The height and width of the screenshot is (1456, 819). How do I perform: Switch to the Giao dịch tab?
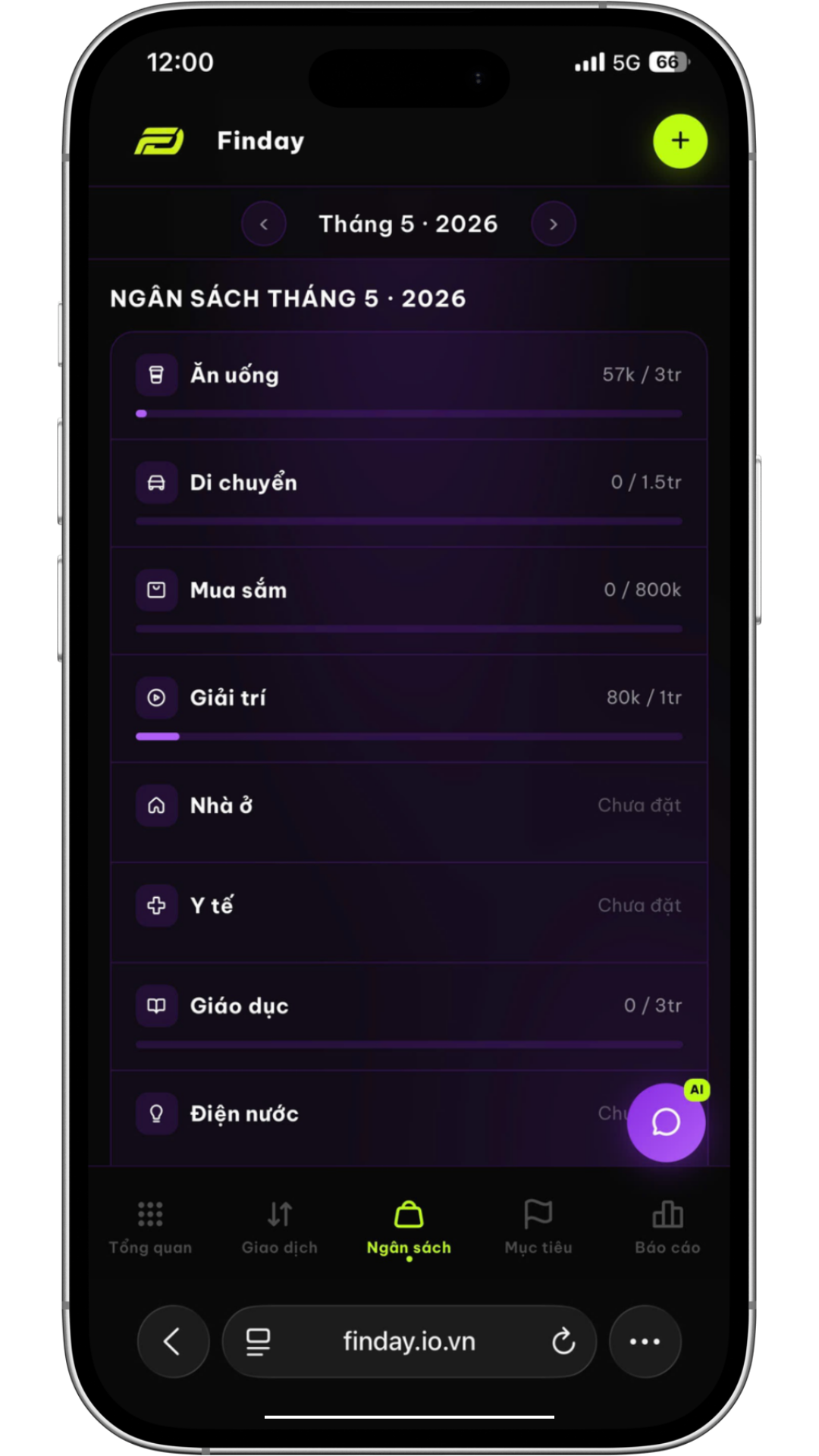point(280,1227)
